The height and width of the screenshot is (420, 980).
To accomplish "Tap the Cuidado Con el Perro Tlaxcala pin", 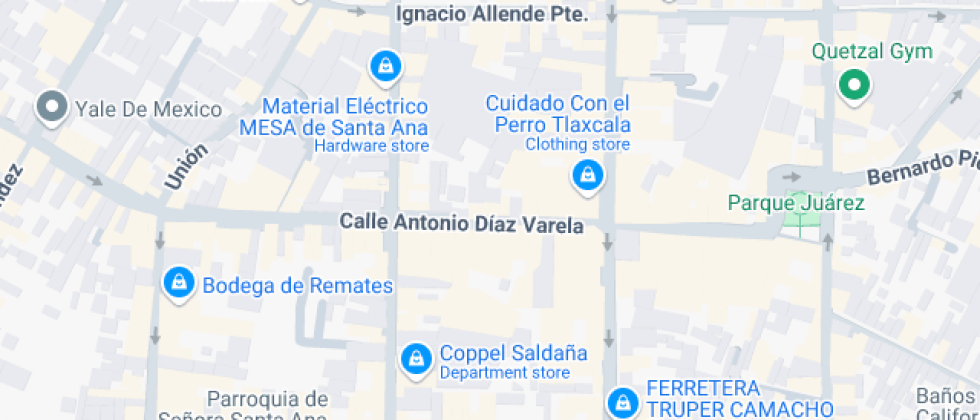I will [586, 176].
